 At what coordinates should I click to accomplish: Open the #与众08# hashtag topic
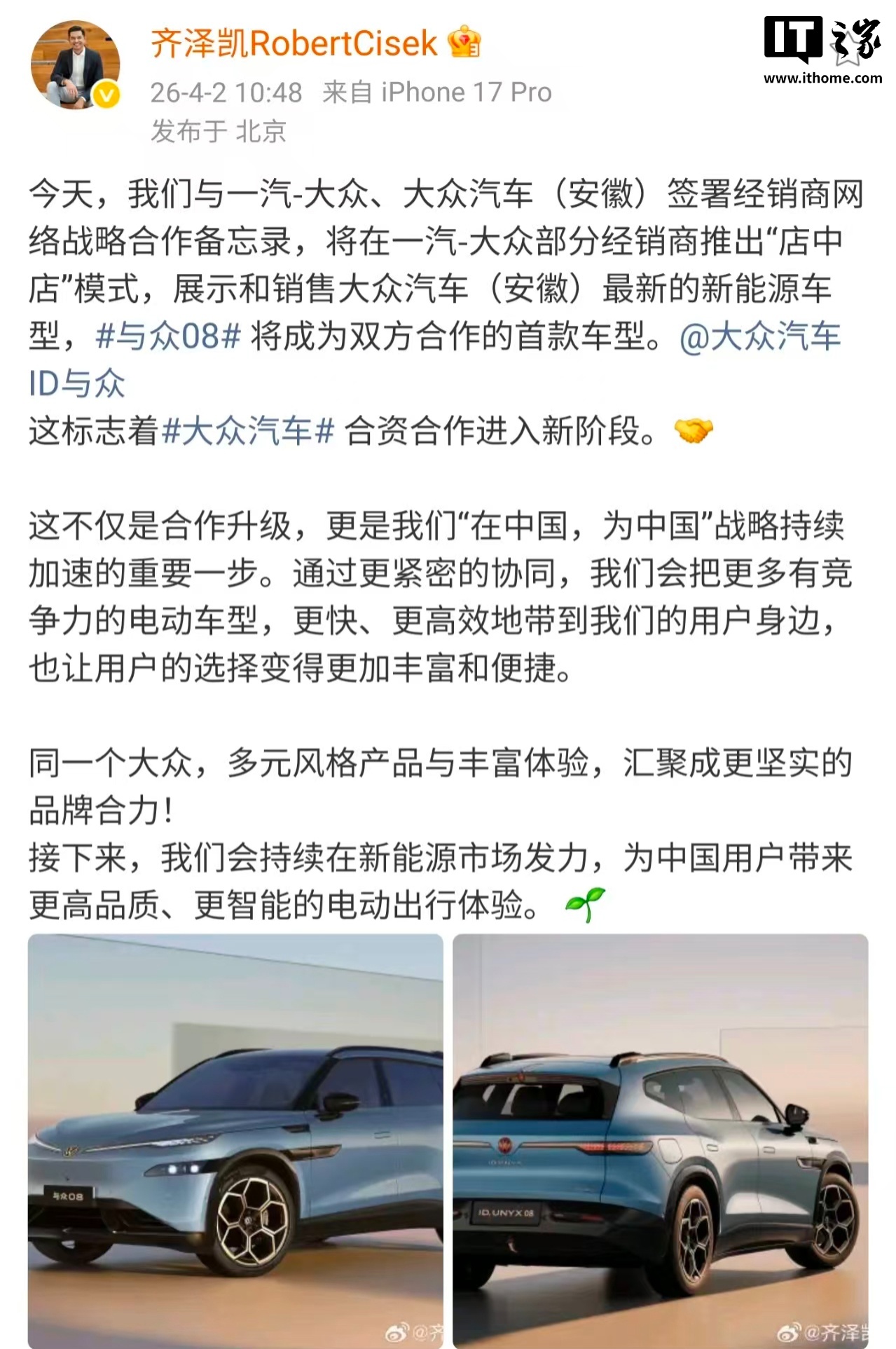pyautogui.click(x=168, y=337)
